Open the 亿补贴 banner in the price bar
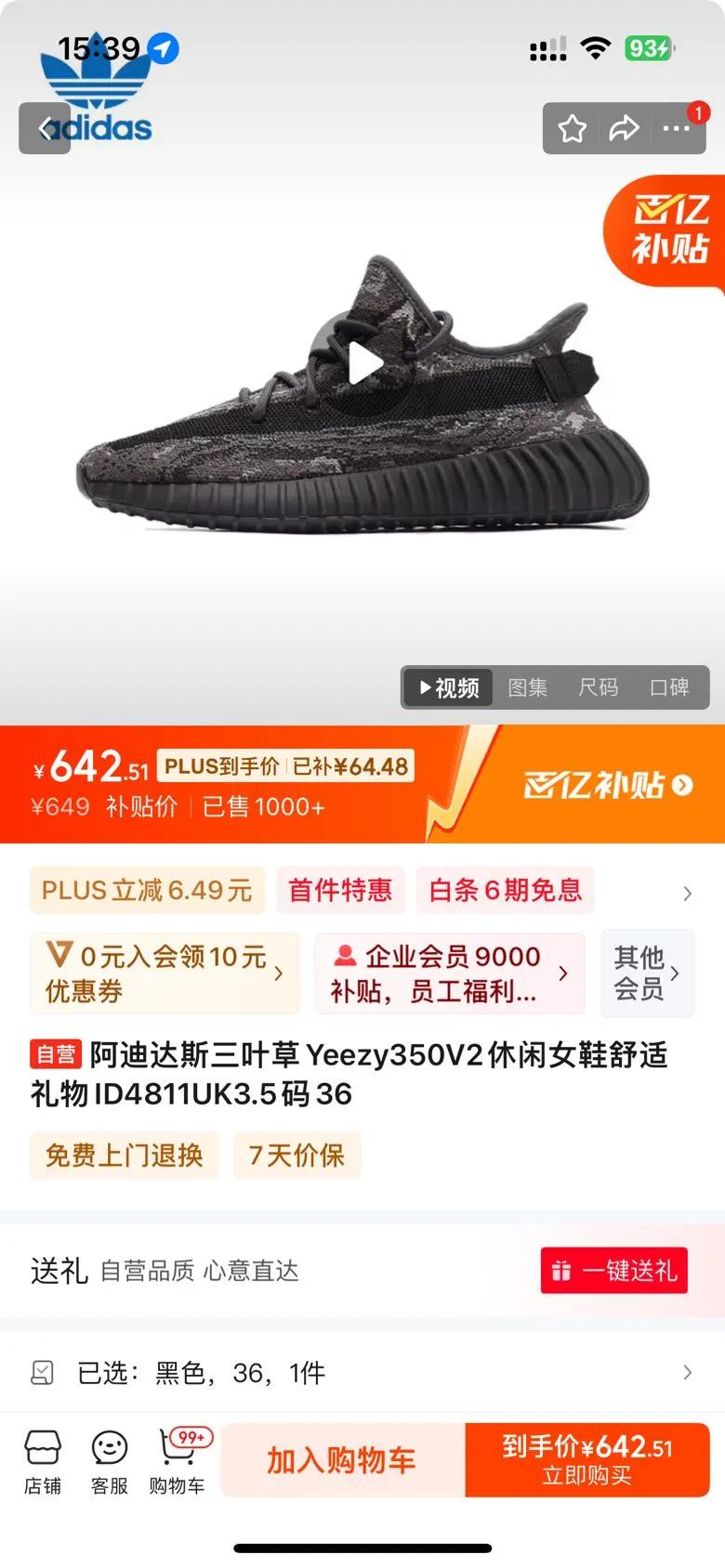Viewport: 725px width, 1568px height. (607, 786)
